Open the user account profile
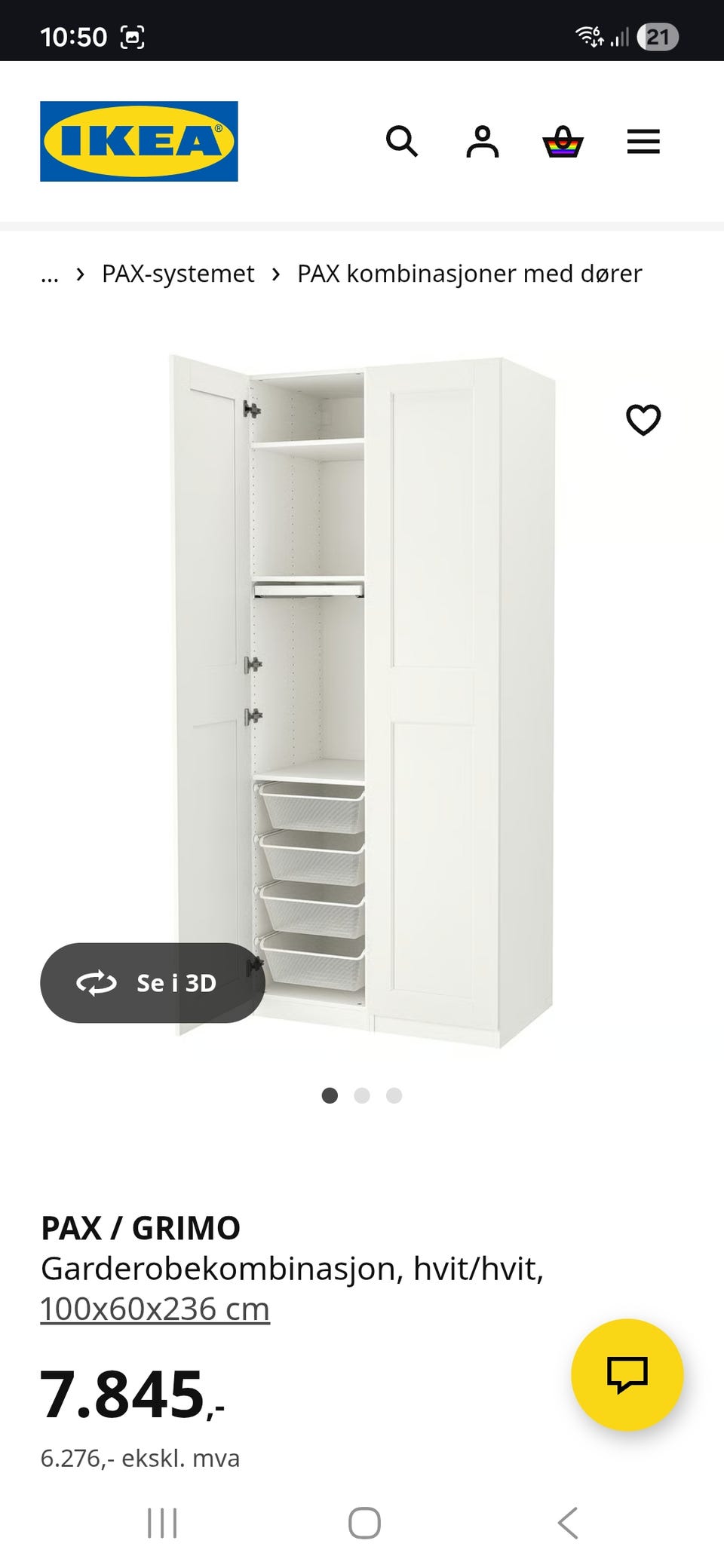This screenshot has height=1568, width=724. pos(483,141)
